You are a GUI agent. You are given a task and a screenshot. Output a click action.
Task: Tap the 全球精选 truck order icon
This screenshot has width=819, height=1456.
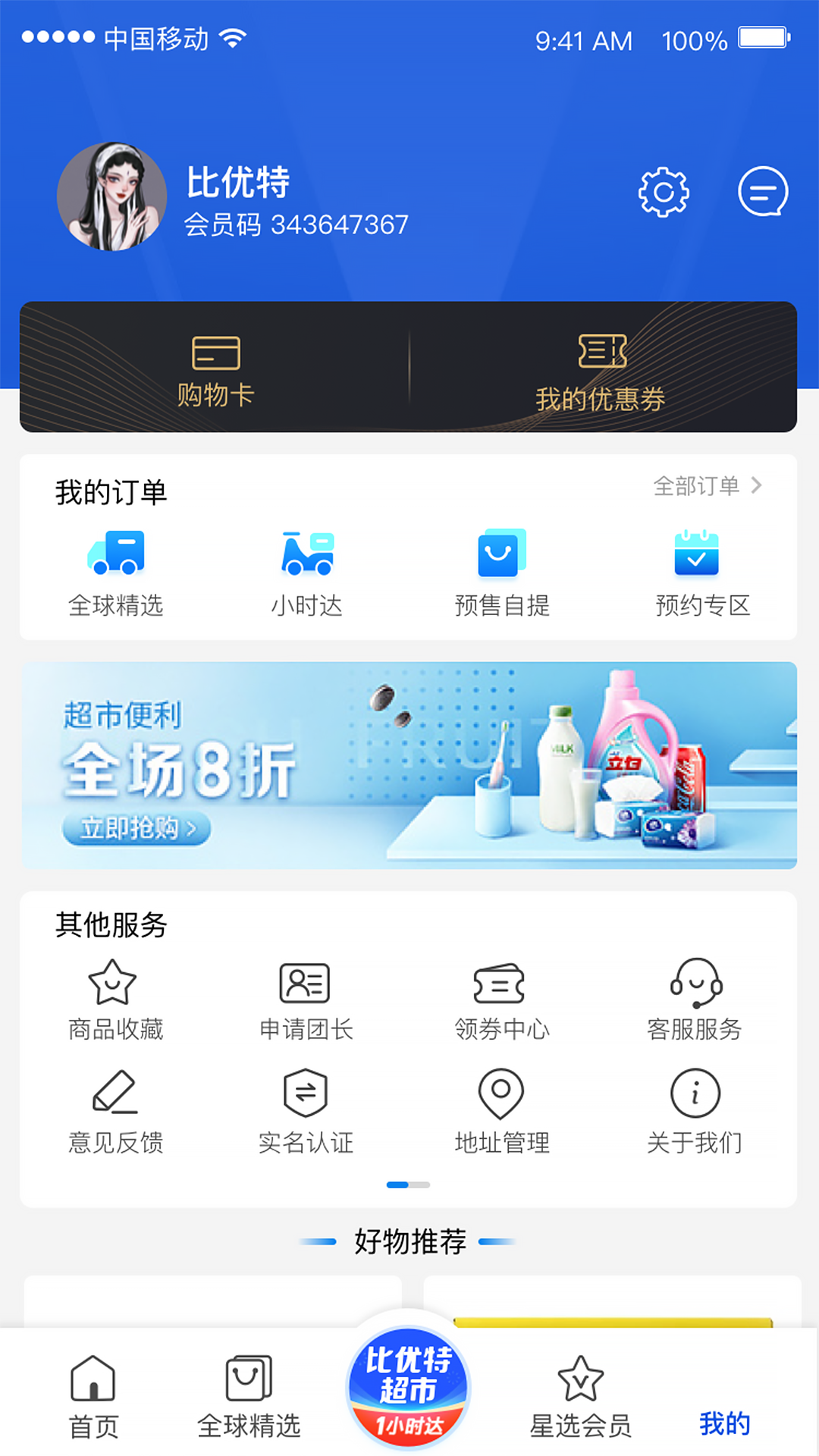pos(115,554)
